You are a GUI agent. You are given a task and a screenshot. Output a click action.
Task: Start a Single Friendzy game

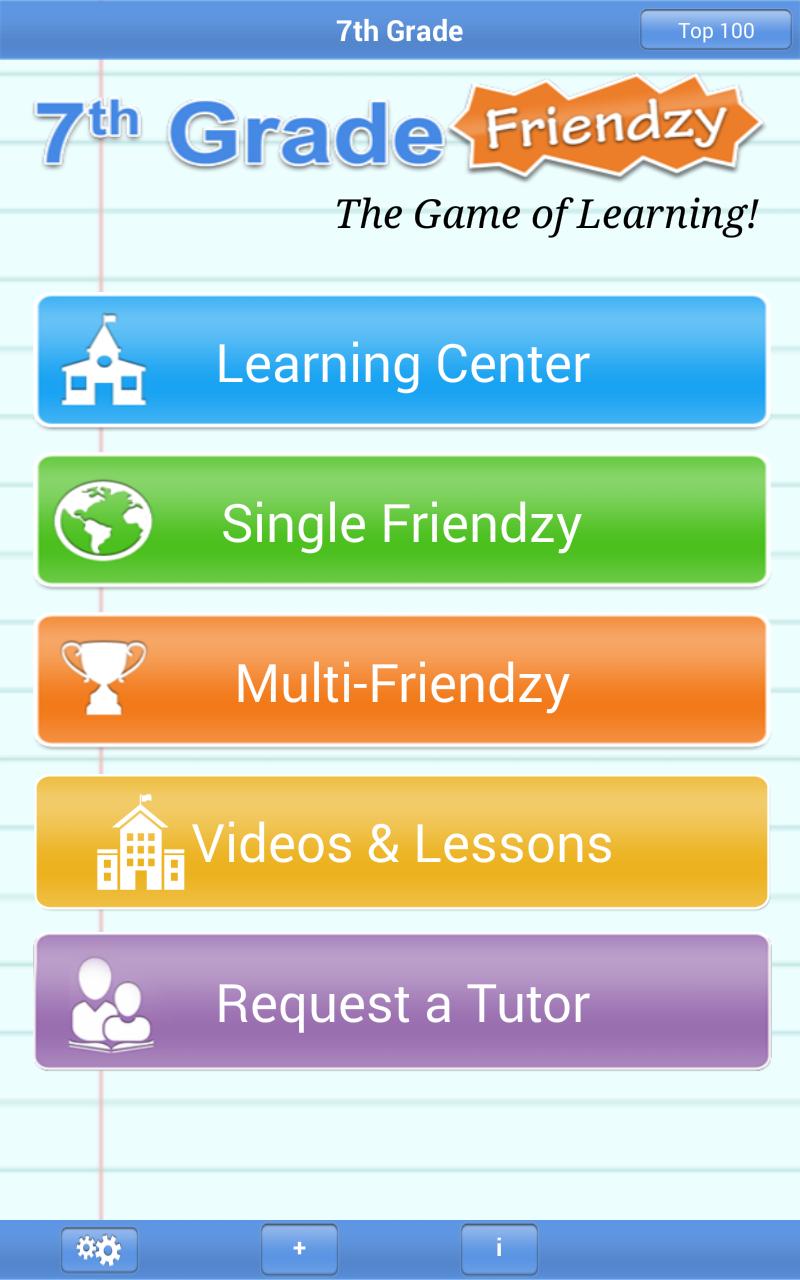[x=402, y=522]
